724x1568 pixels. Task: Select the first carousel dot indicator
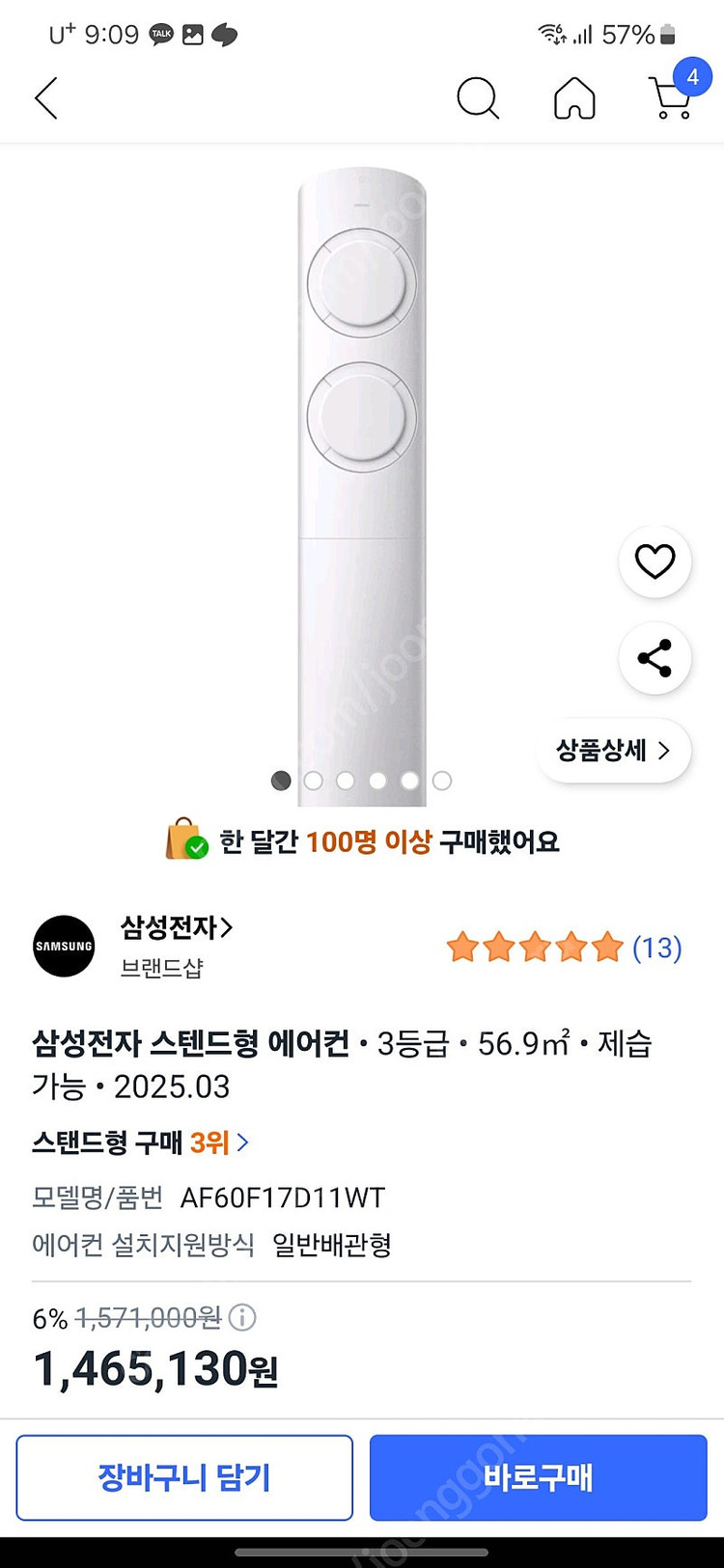point(280,780)
